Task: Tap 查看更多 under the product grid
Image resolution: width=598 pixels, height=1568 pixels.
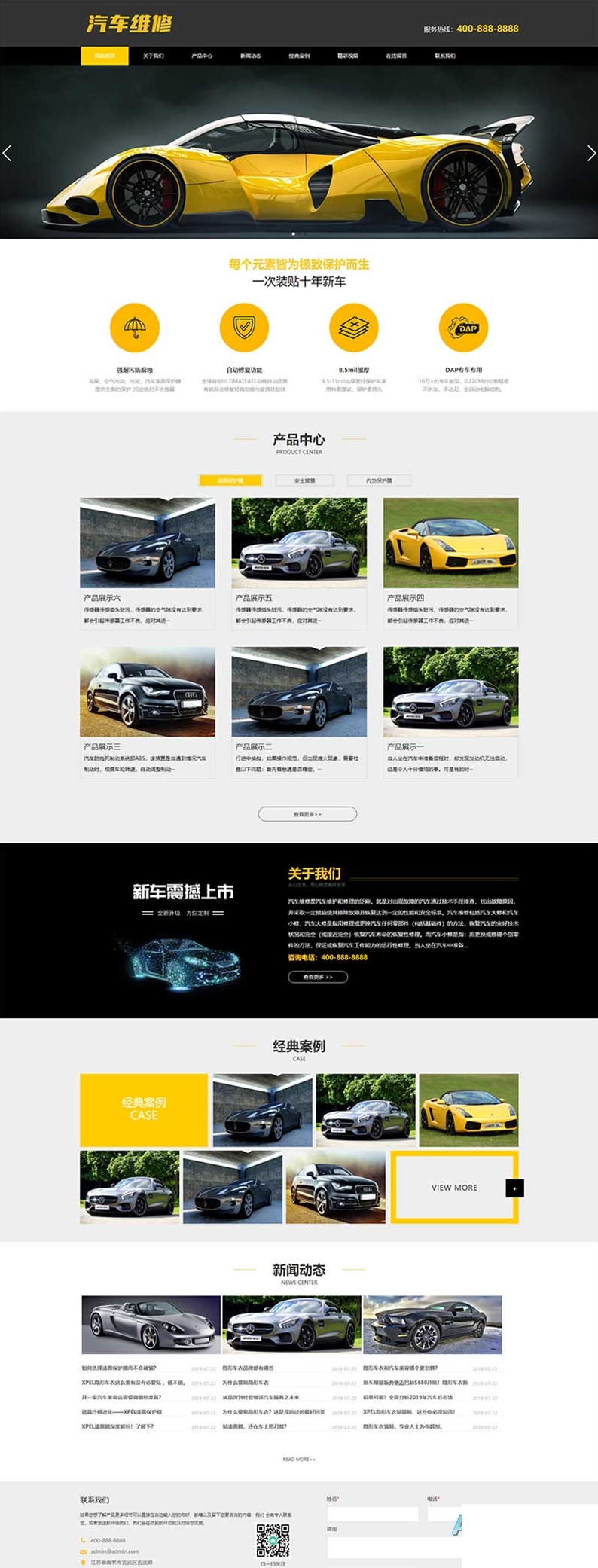Action: click(307, 814)
